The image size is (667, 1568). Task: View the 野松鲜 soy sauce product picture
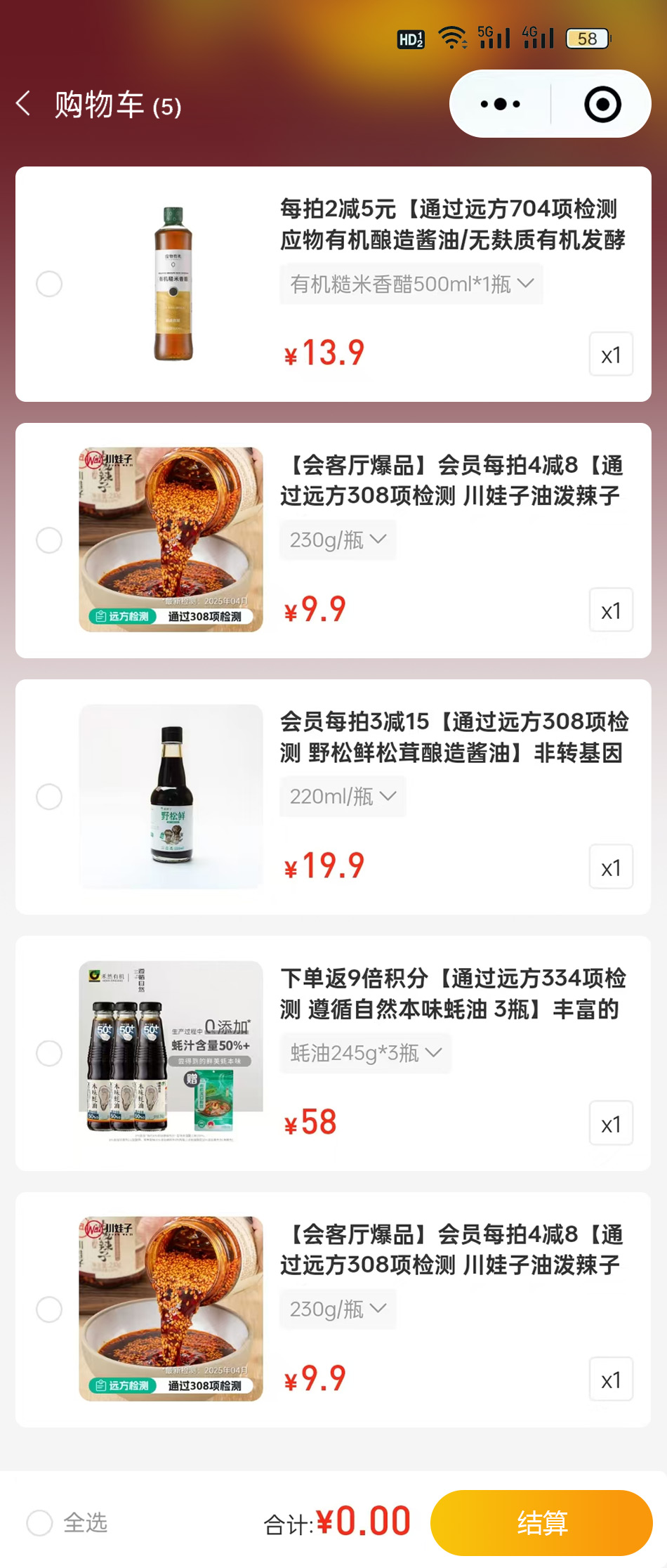click(x=171, y=797)
